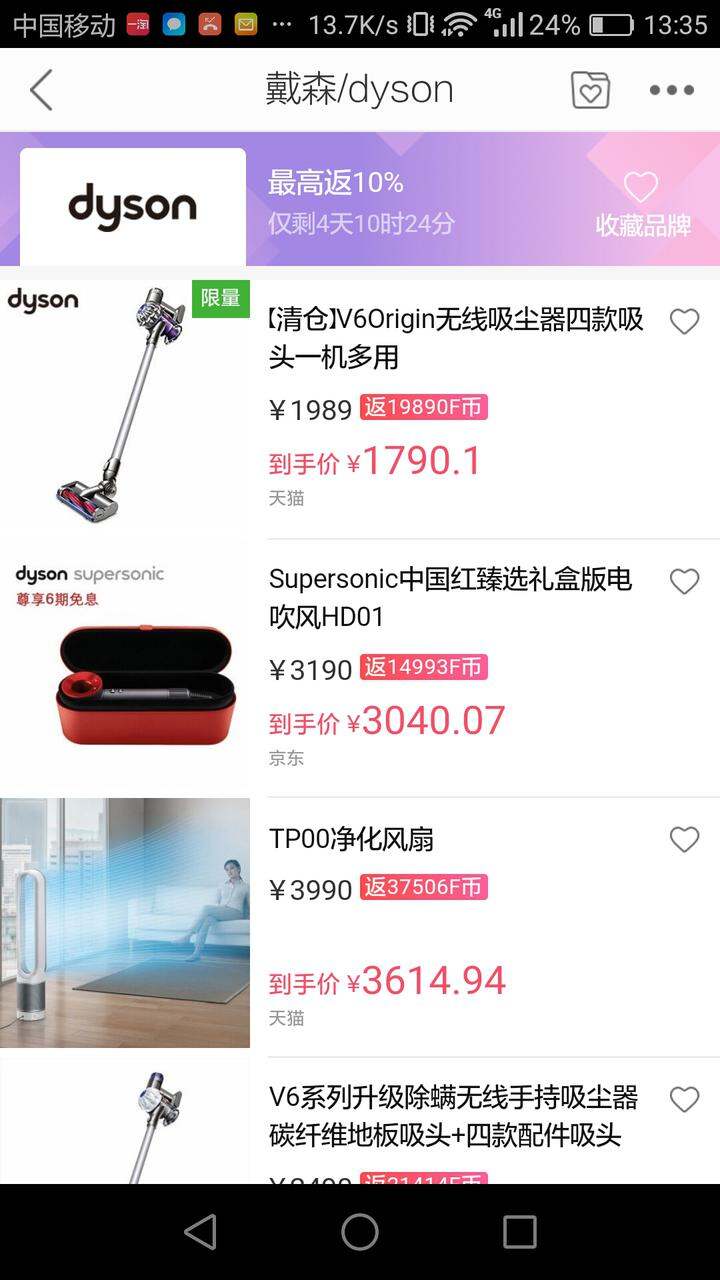Go back using the top-left arrow
Viewport: 720px width, 1280px height.
pyautogui.click(x=41, y=90)
